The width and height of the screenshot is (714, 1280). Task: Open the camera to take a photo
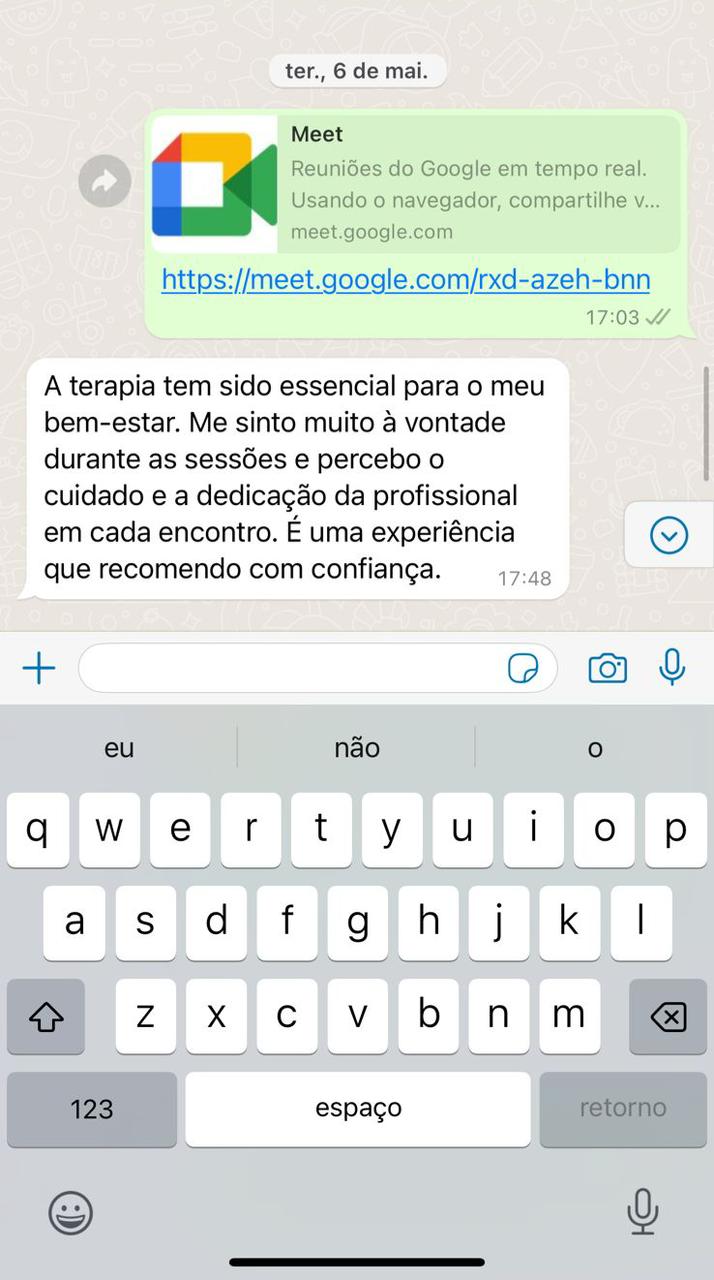pos(607,668)
